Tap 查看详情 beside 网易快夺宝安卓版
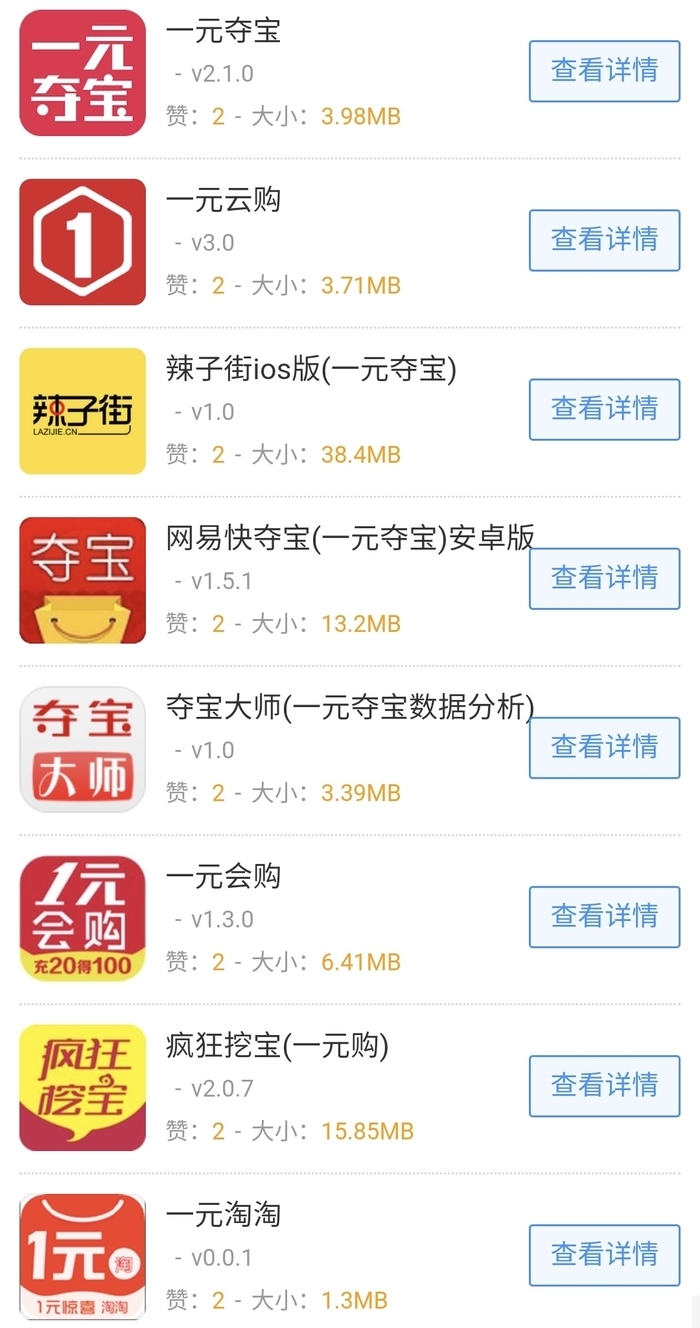700x1328 pixels. tap(604, 578)
